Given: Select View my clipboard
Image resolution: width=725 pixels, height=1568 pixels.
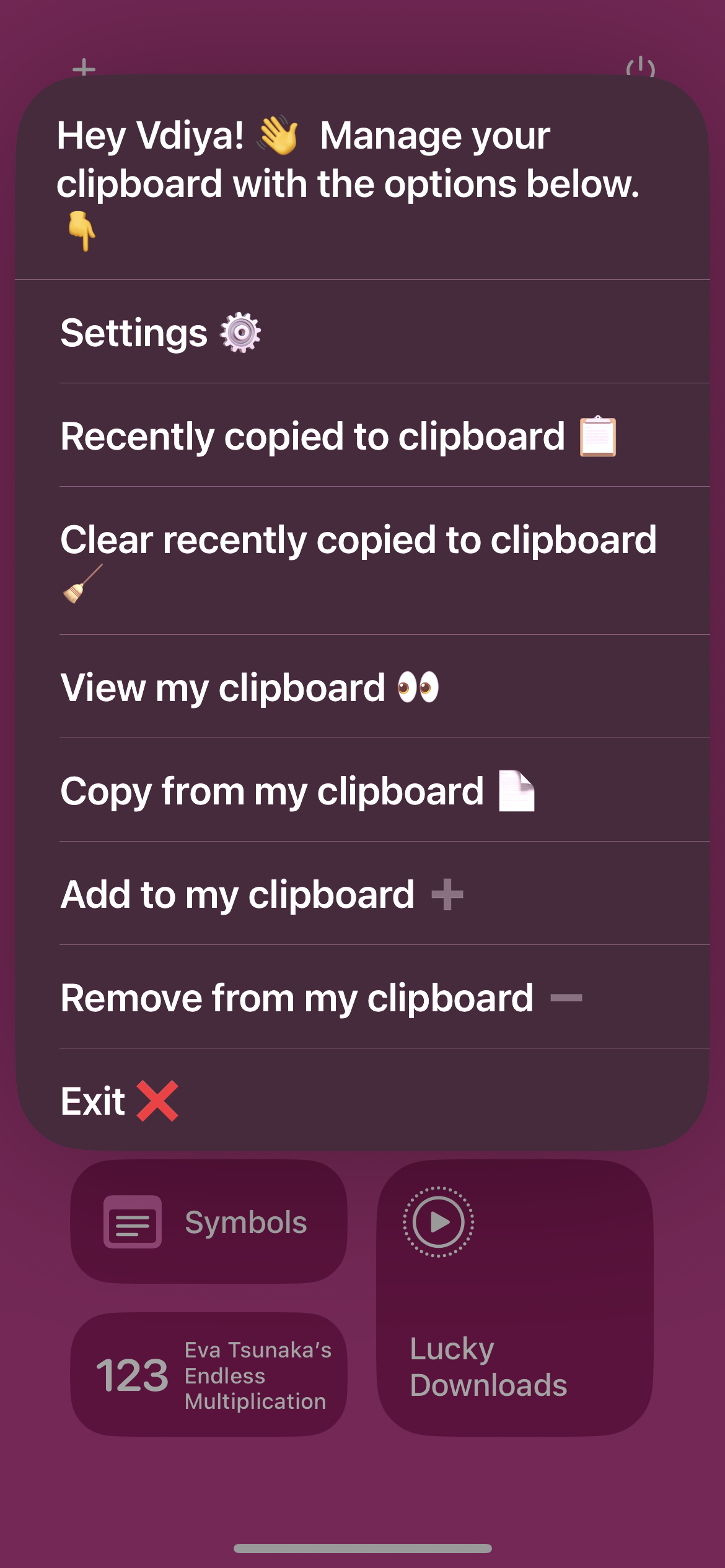Looking at the screenshot, I should click(x=362, y=687).
